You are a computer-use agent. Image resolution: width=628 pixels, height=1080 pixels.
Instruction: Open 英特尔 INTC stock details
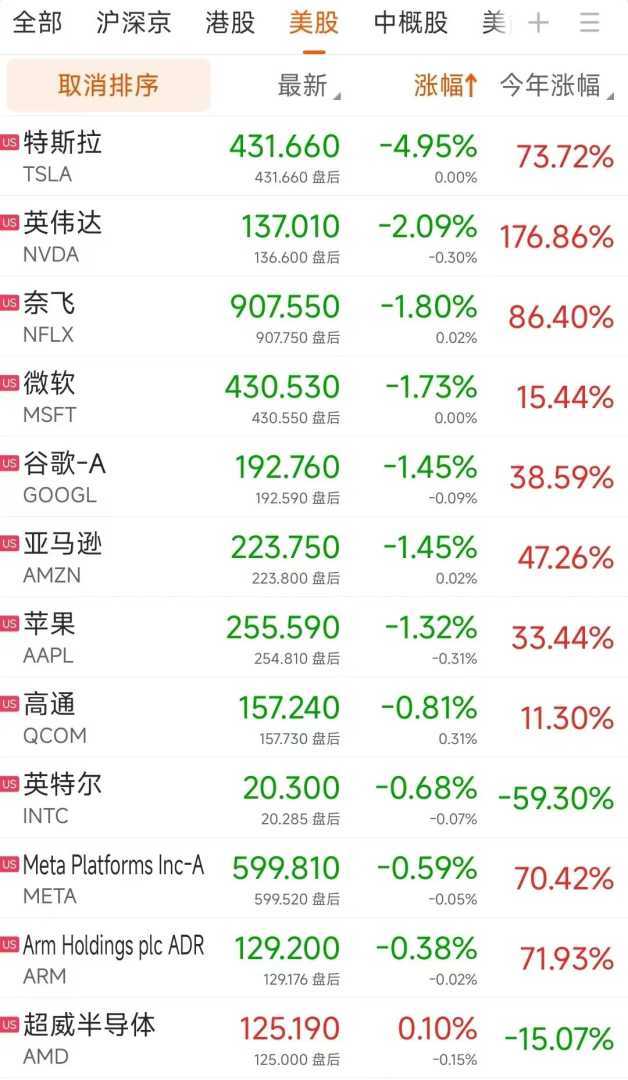tap(63, 798)
